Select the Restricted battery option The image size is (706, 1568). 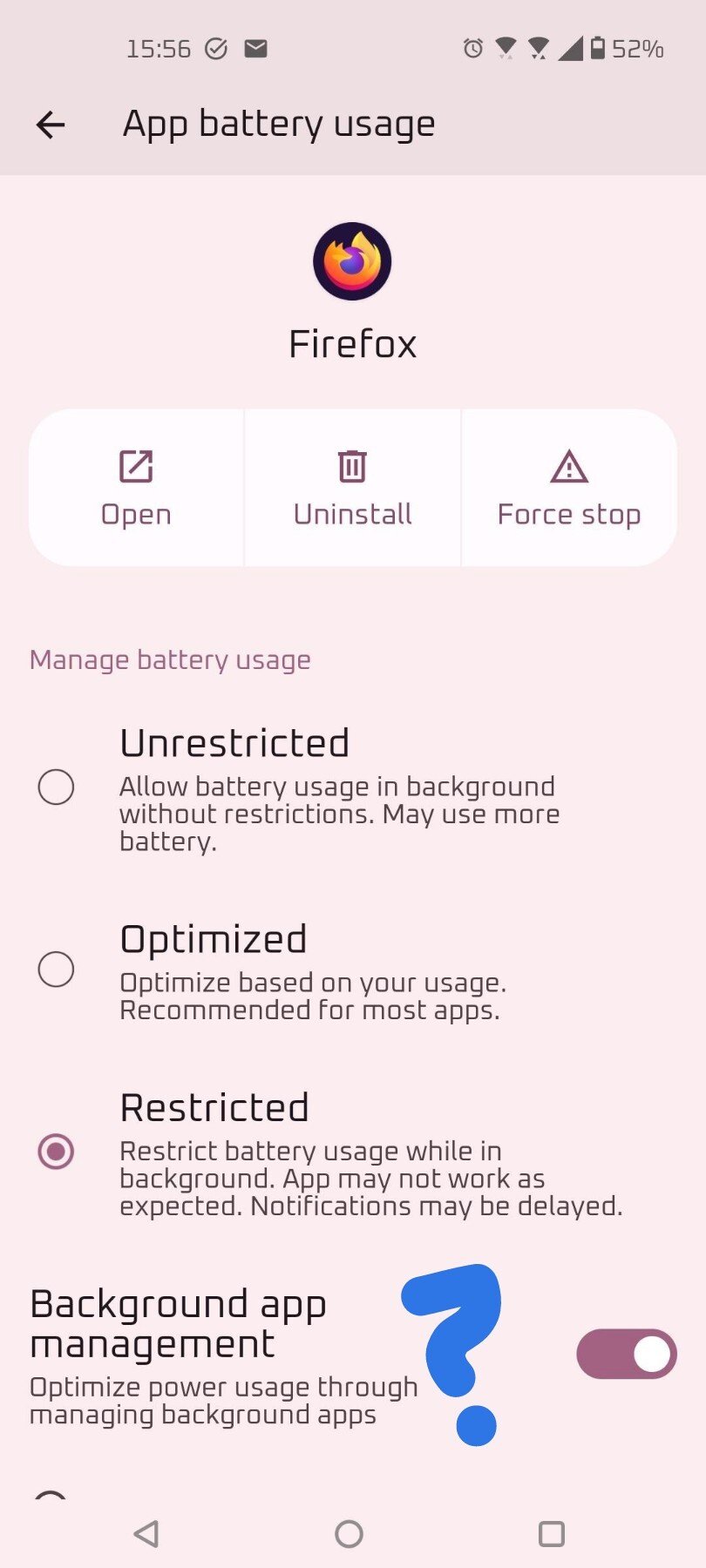coord(56,1152)
